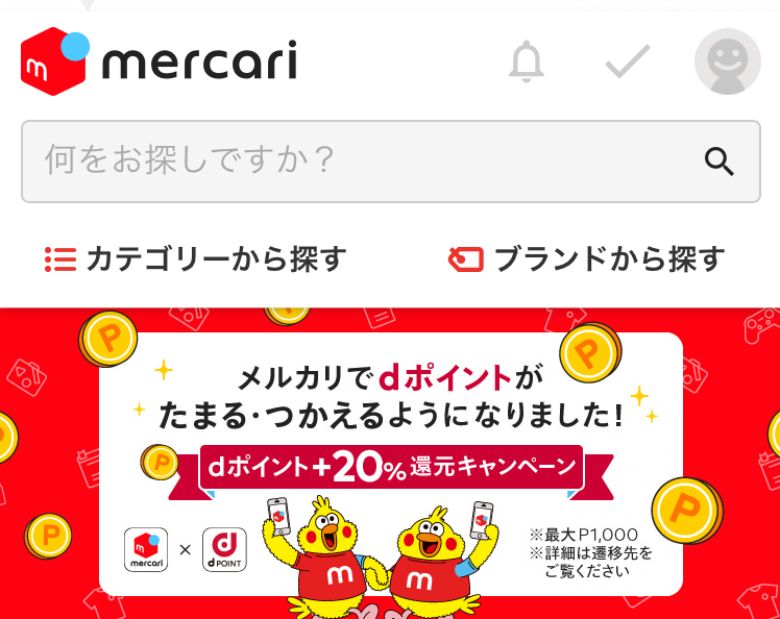
Task: Browse by ブランドから探す
Action: pyautogui.click(x=586, y=260)
